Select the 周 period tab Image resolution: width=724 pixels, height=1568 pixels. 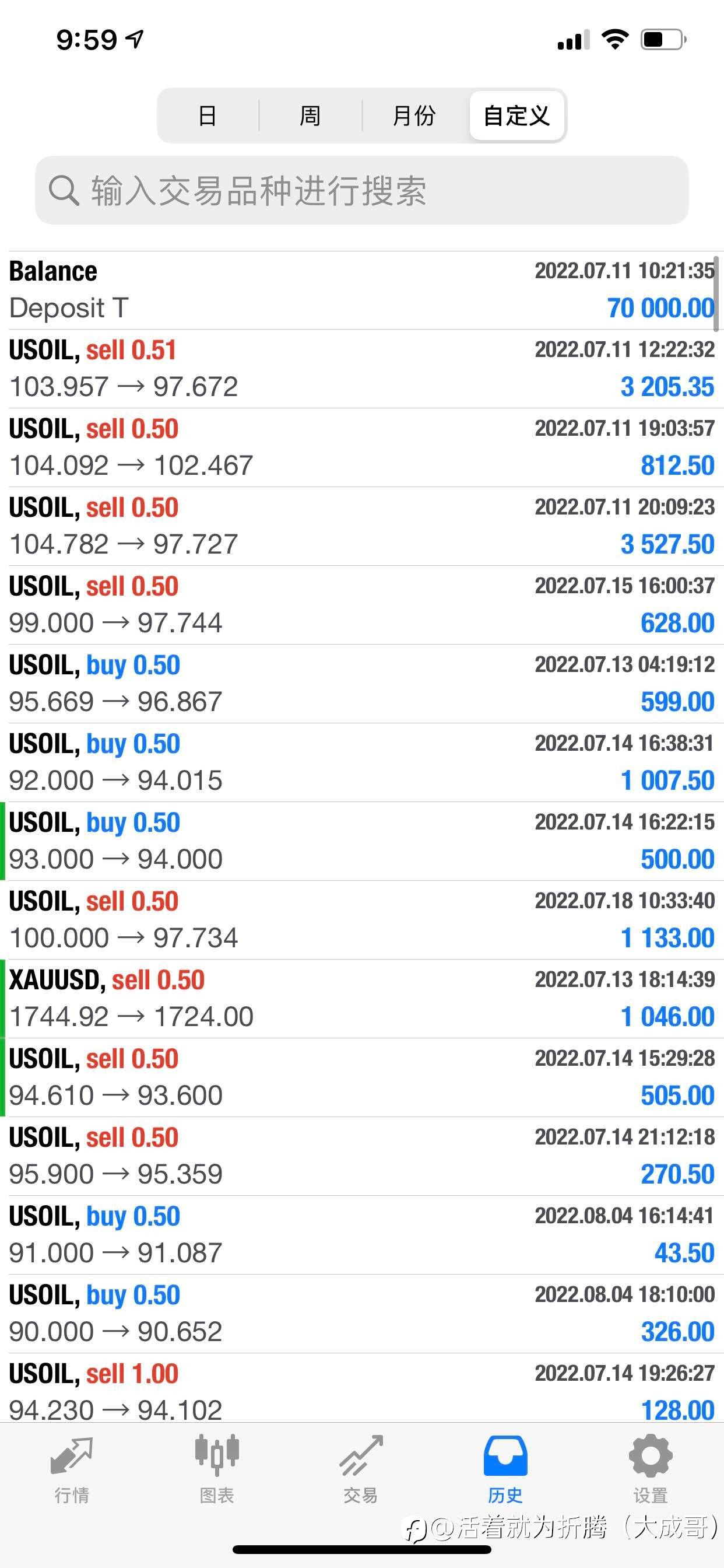(x=310, y=116)
